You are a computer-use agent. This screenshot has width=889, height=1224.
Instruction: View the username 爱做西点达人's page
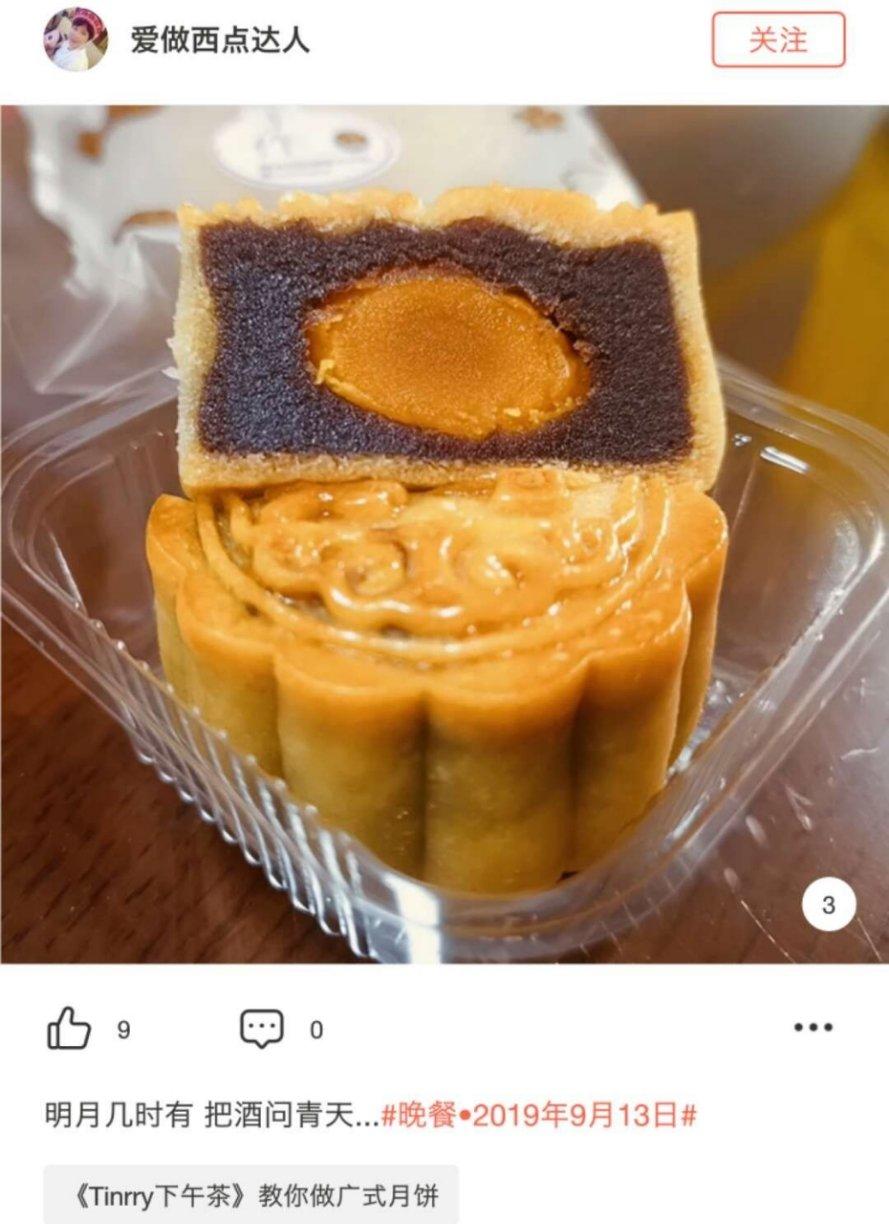click(x=220, y=40)
